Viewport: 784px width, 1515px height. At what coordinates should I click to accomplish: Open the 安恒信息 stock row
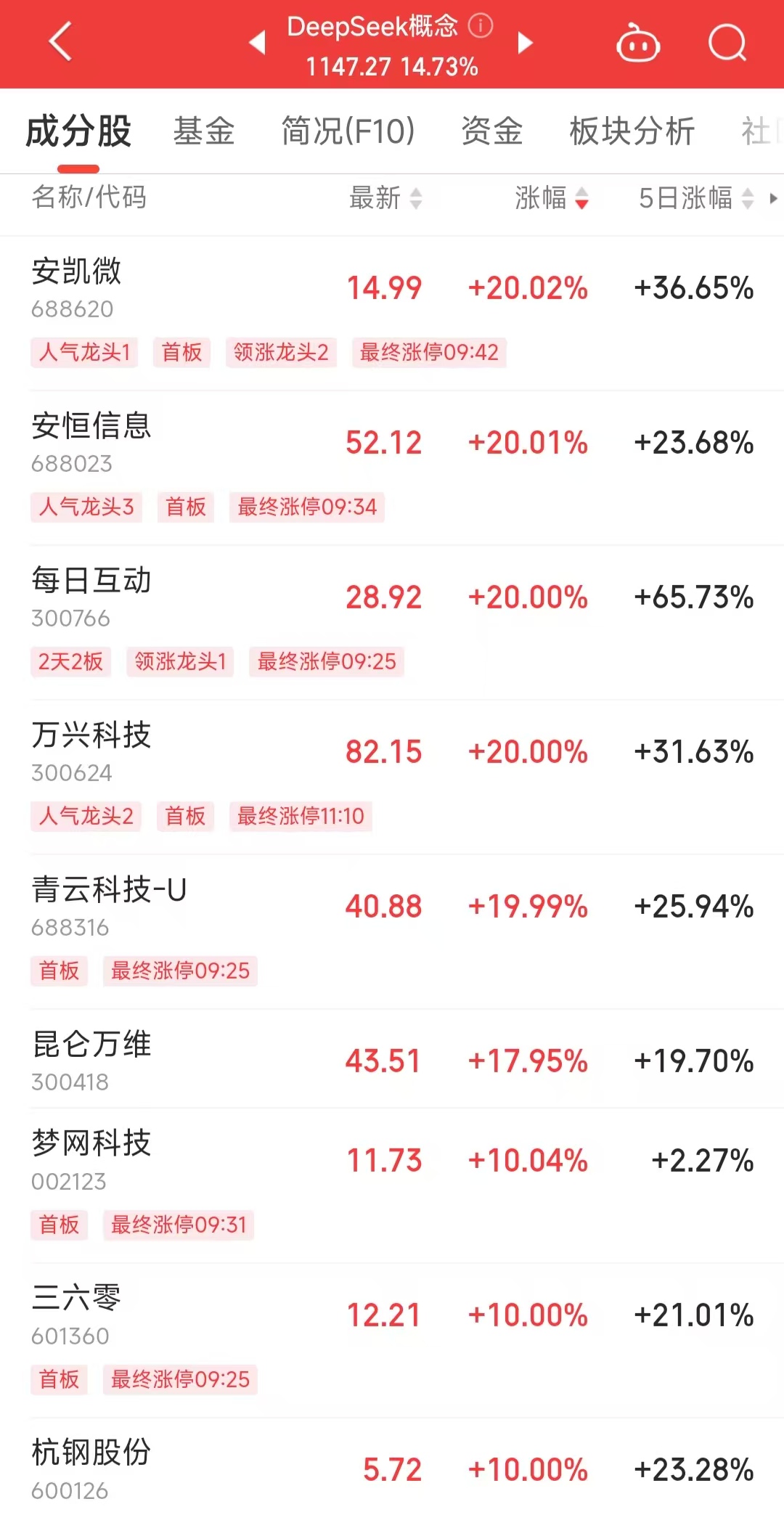[x=91, y=426]
